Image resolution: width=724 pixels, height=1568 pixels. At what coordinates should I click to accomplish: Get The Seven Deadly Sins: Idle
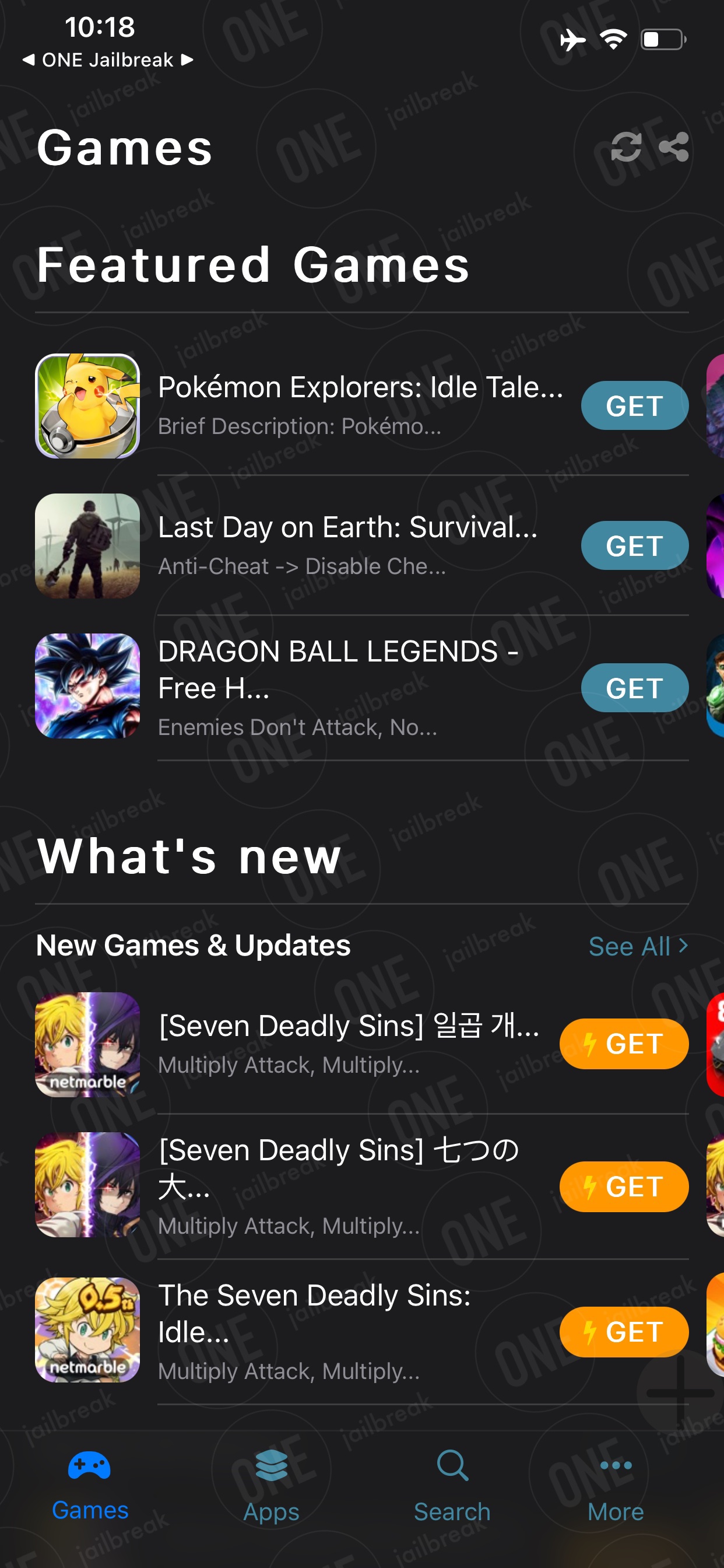click(624, 1332)
